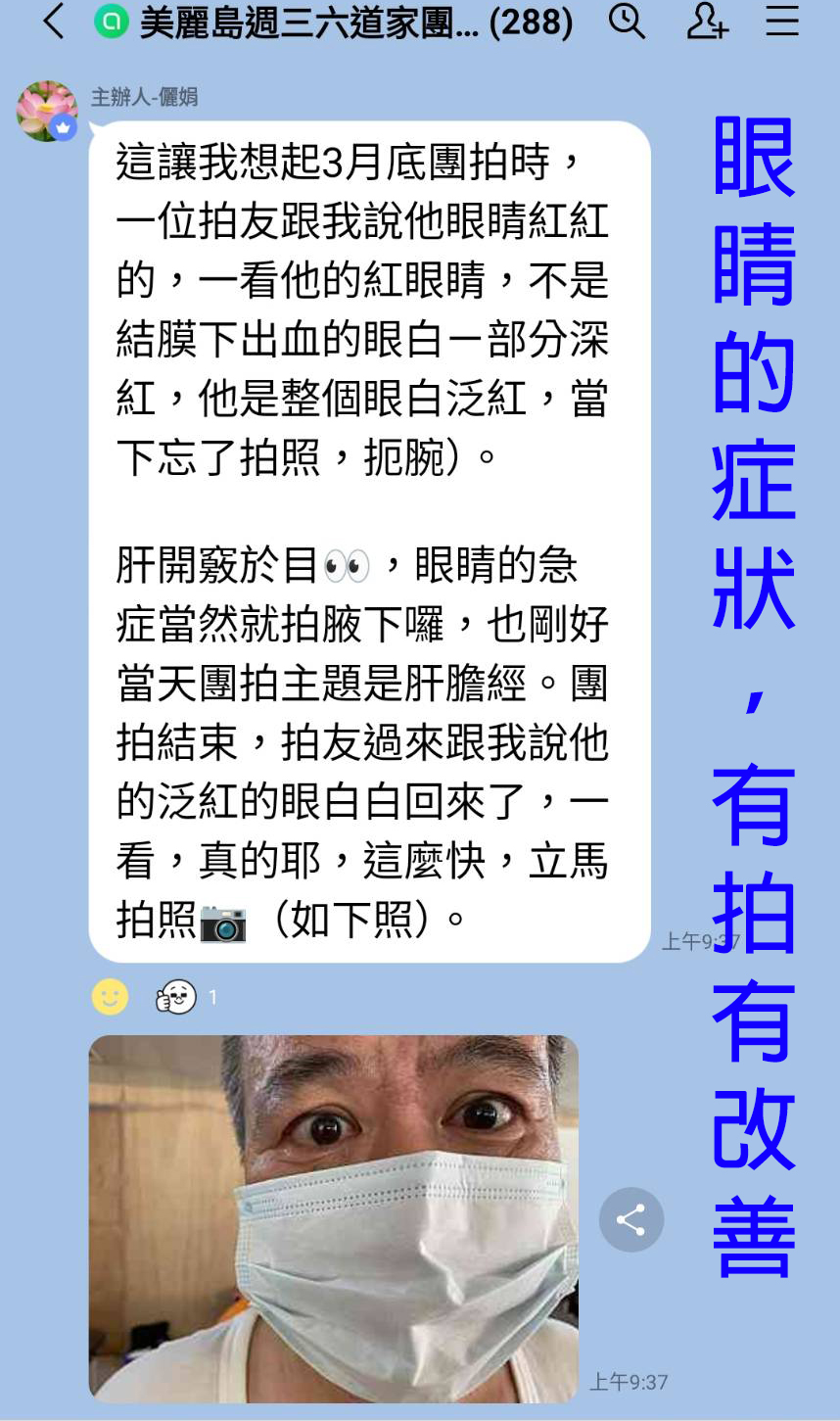Open the photo of the masked man
Image resolution: width=840 pixels, height=1421 pixels.
pyautogui.click(x=333, y=1217)
